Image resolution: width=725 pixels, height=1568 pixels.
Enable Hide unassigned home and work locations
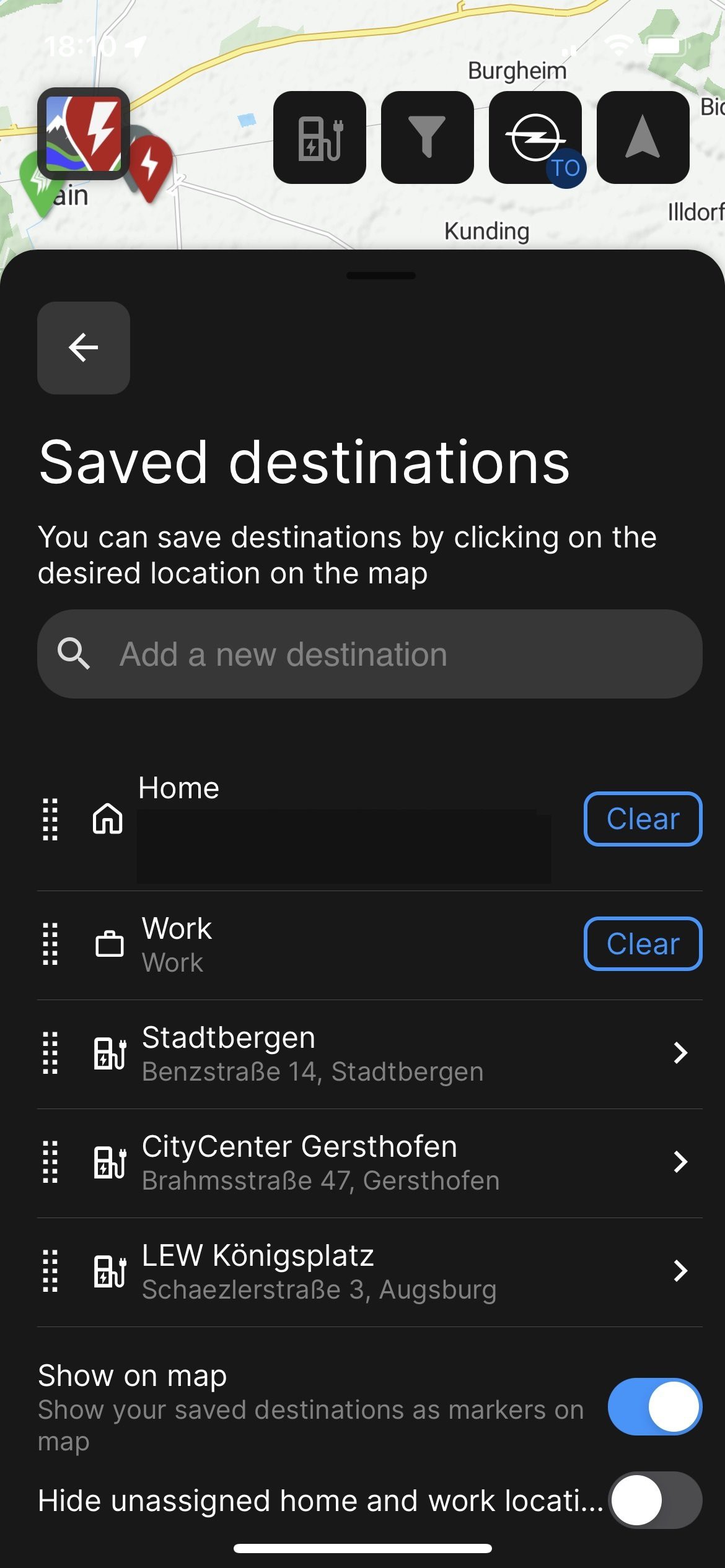coord(654,1500)
